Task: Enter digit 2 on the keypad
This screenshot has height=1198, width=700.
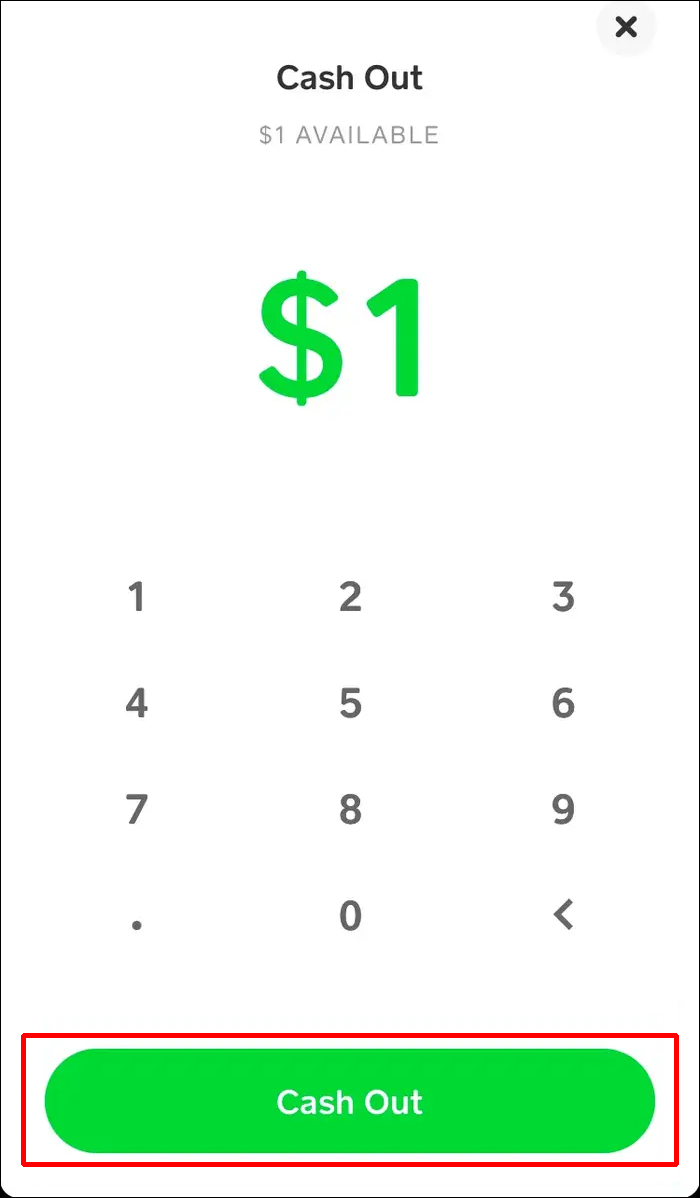Action: coord(350,597)
